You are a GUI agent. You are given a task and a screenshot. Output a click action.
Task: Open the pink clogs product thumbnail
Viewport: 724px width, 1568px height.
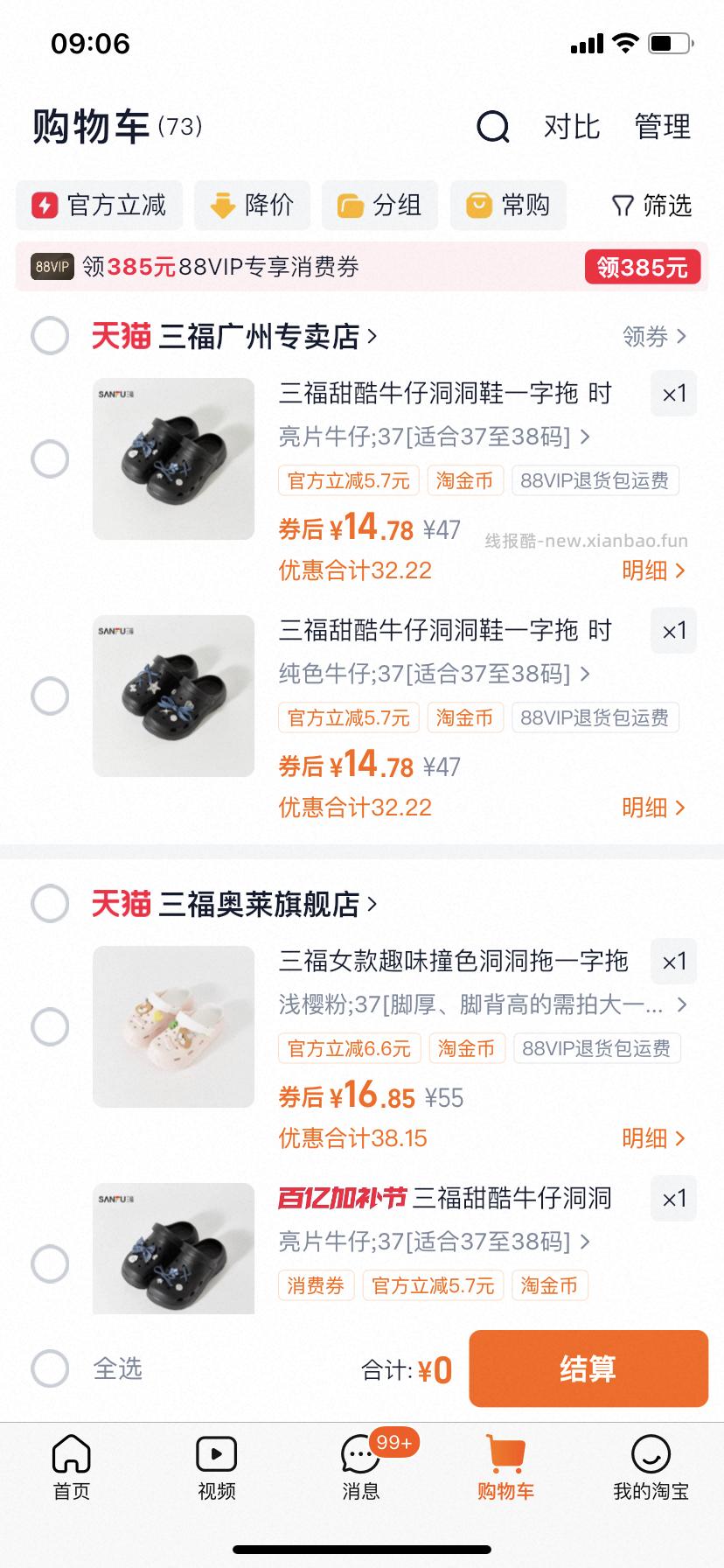173,1027
